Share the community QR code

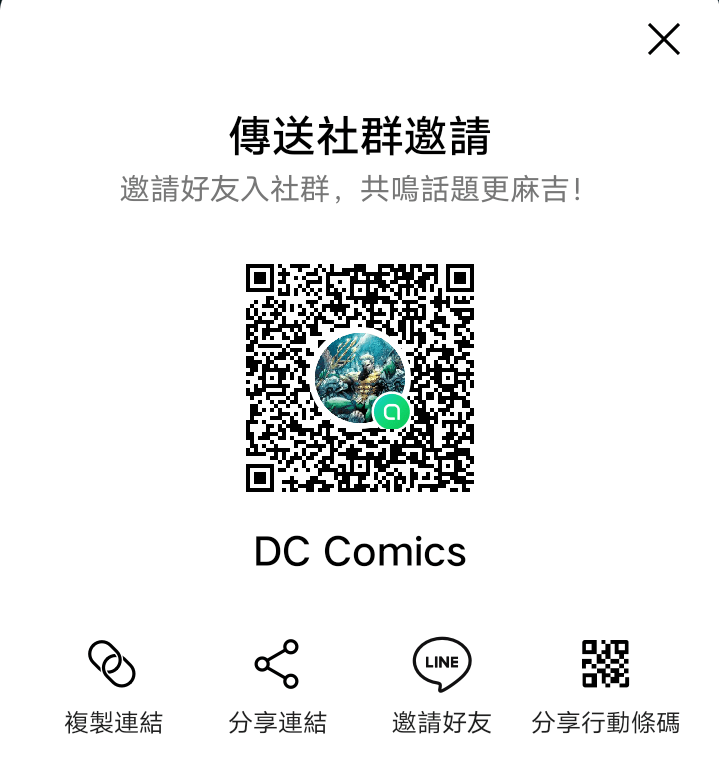(x=605, y=665)
